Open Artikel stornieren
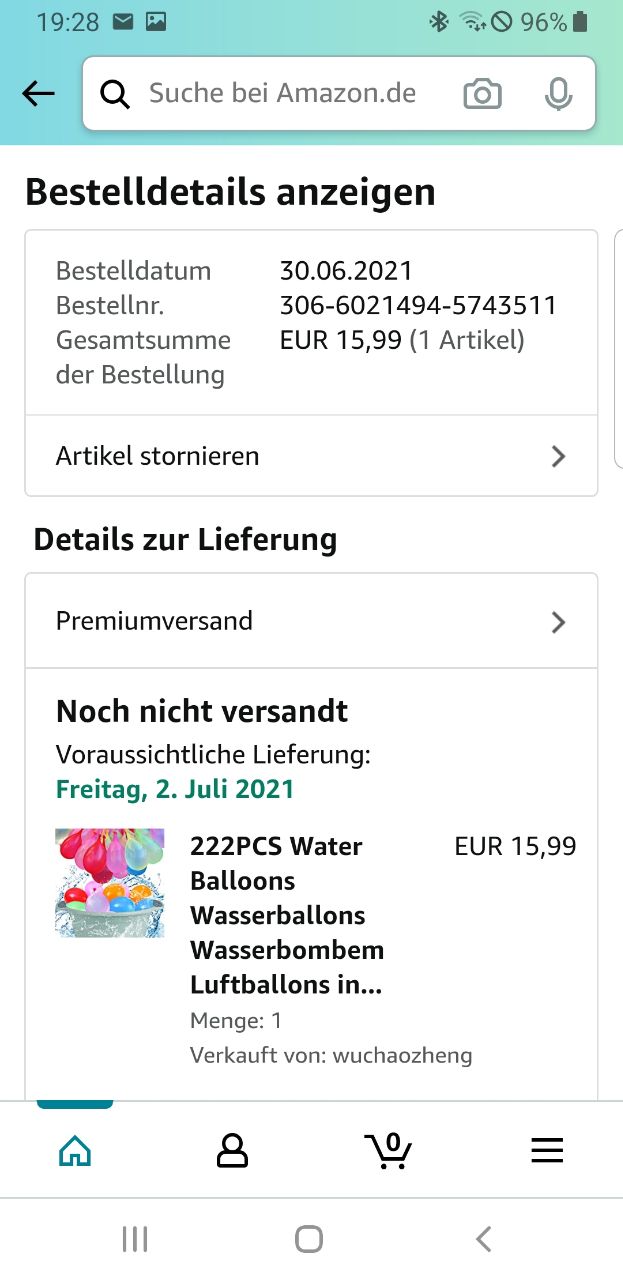The height and width of the screenshot is (1280, 623). 311,456
